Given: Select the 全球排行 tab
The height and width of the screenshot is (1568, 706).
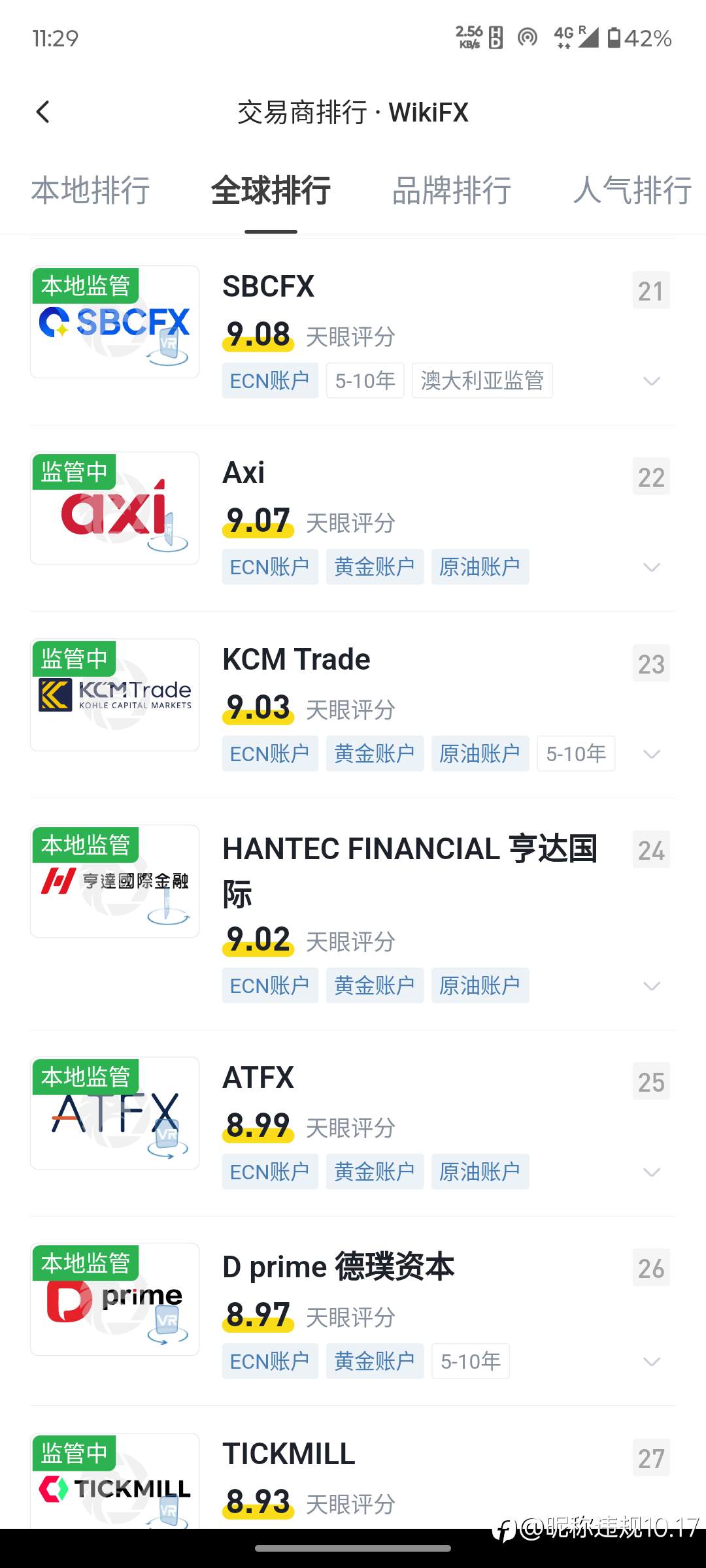Looking at the screenshot, I should pos(271,191).
